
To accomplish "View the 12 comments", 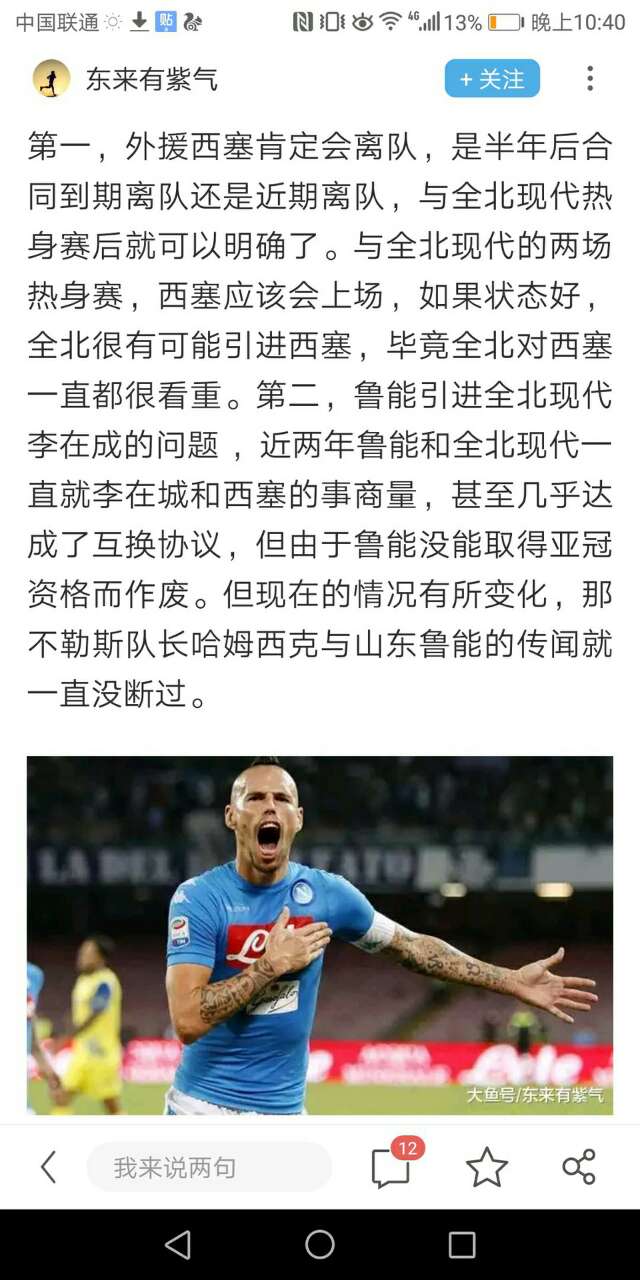I will [392, 1167].
